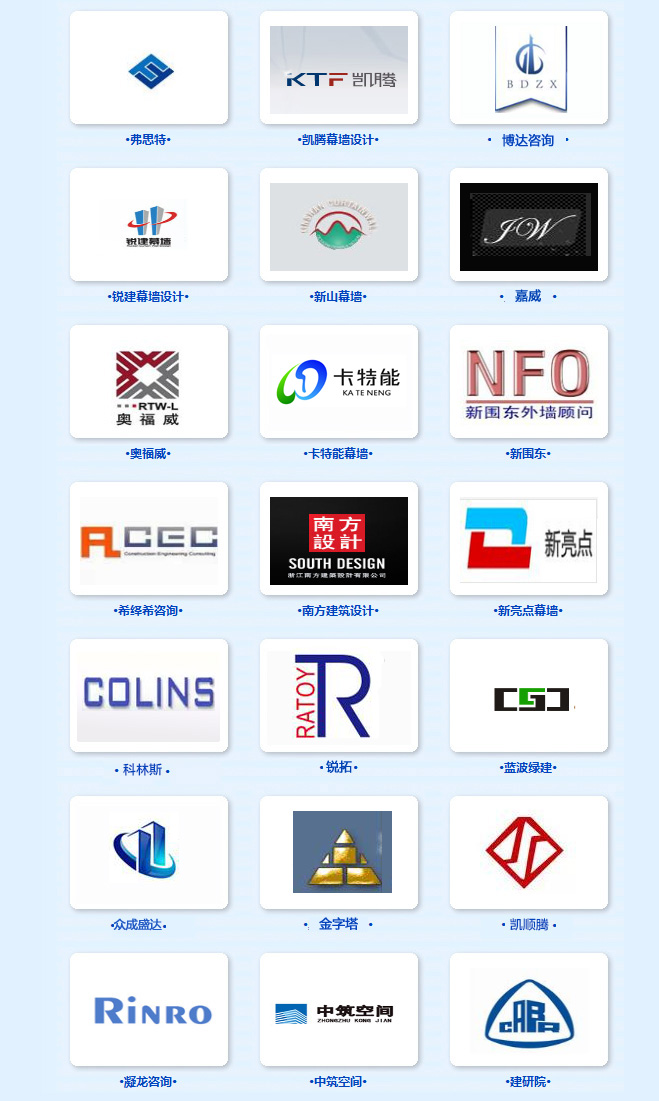
Task: Tap the 科林斯 COLINS card
Action: 149,696
